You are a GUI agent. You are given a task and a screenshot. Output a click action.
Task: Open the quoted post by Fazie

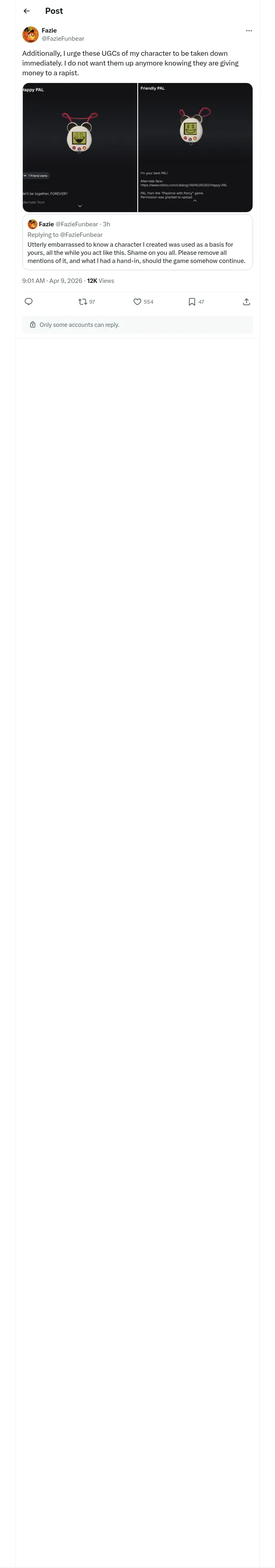(137, 242)
